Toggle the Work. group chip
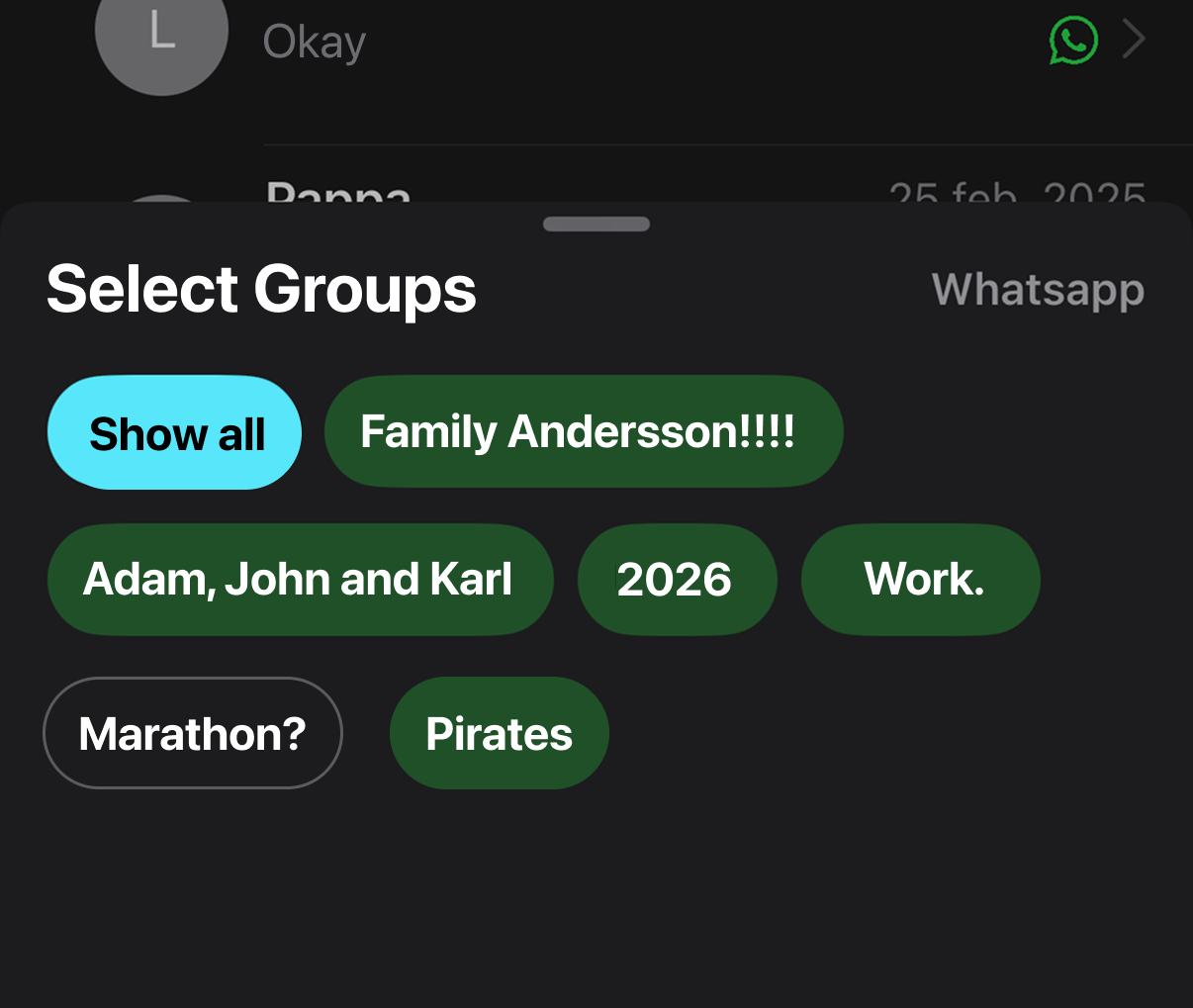Screen dimensions: 1193x1008 pyautogui.click(x=920, y=580)
